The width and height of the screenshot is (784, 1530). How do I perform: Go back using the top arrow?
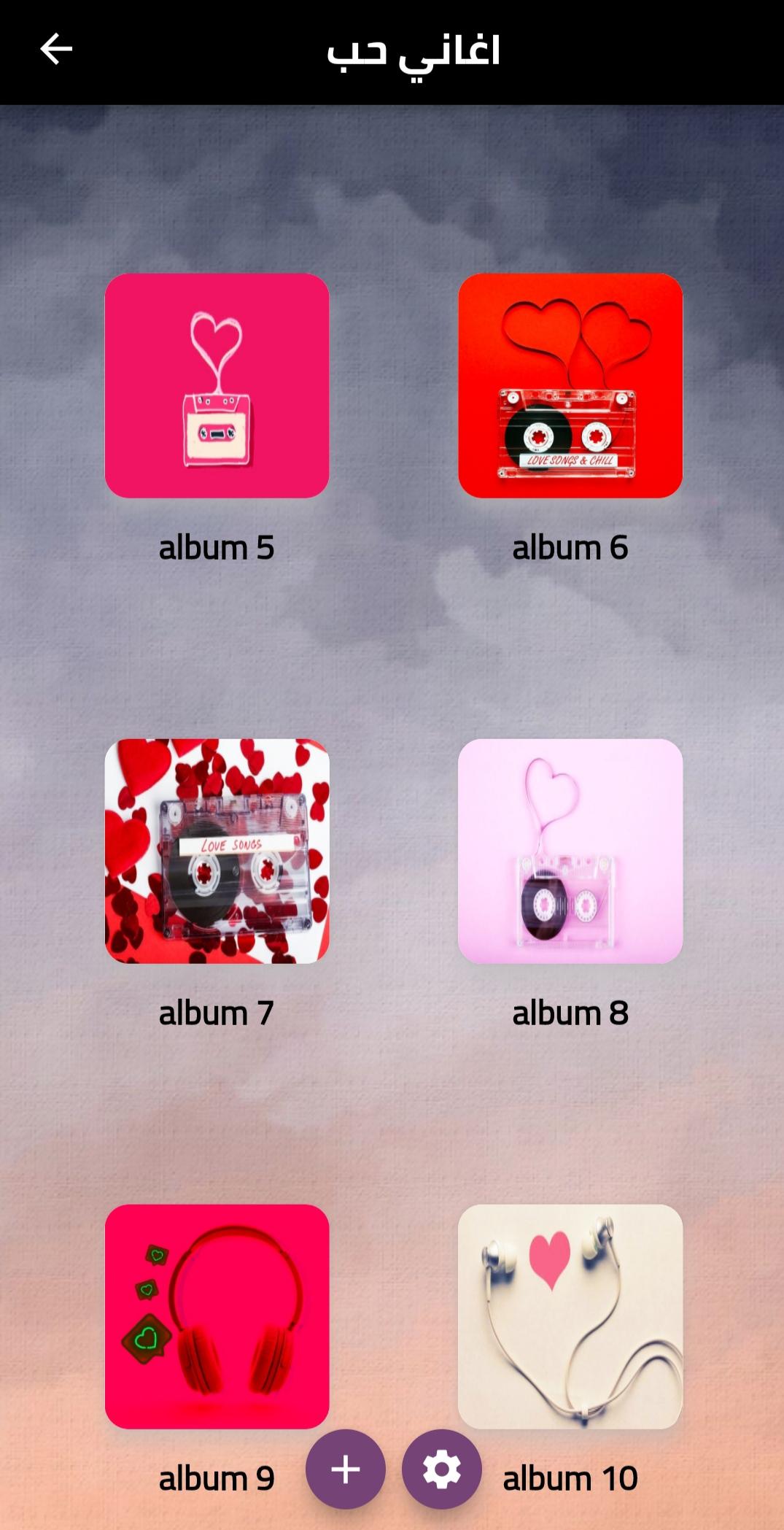pos(56,50)
